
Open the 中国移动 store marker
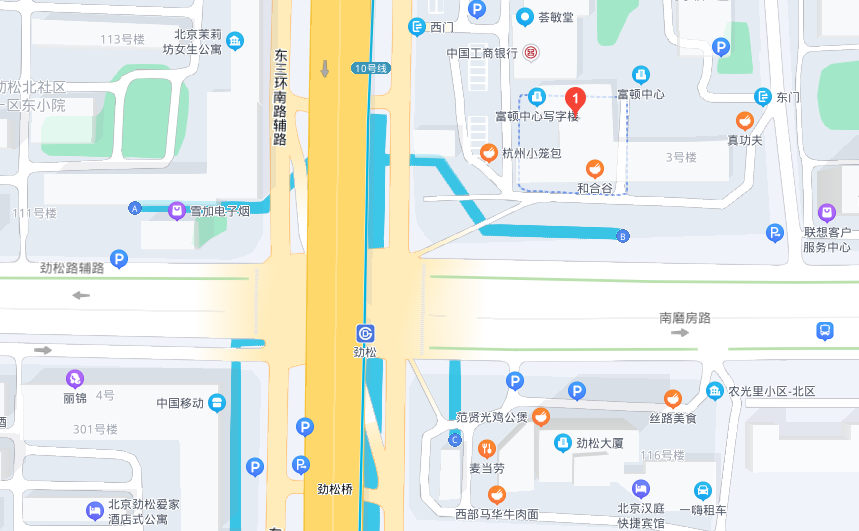tap(217, 402)
